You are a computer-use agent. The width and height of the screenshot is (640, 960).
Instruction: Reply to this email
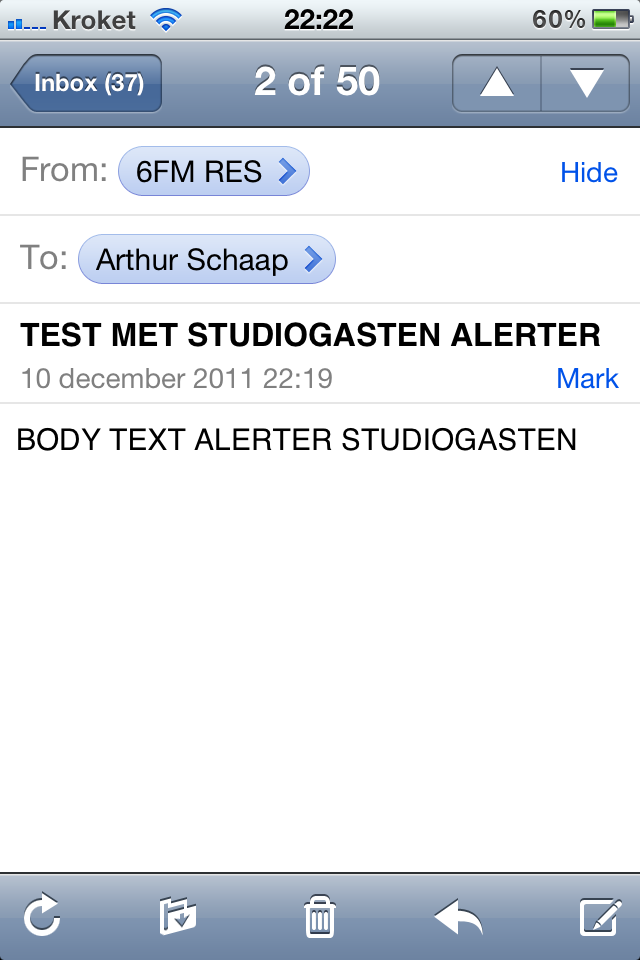click(459, 916)
